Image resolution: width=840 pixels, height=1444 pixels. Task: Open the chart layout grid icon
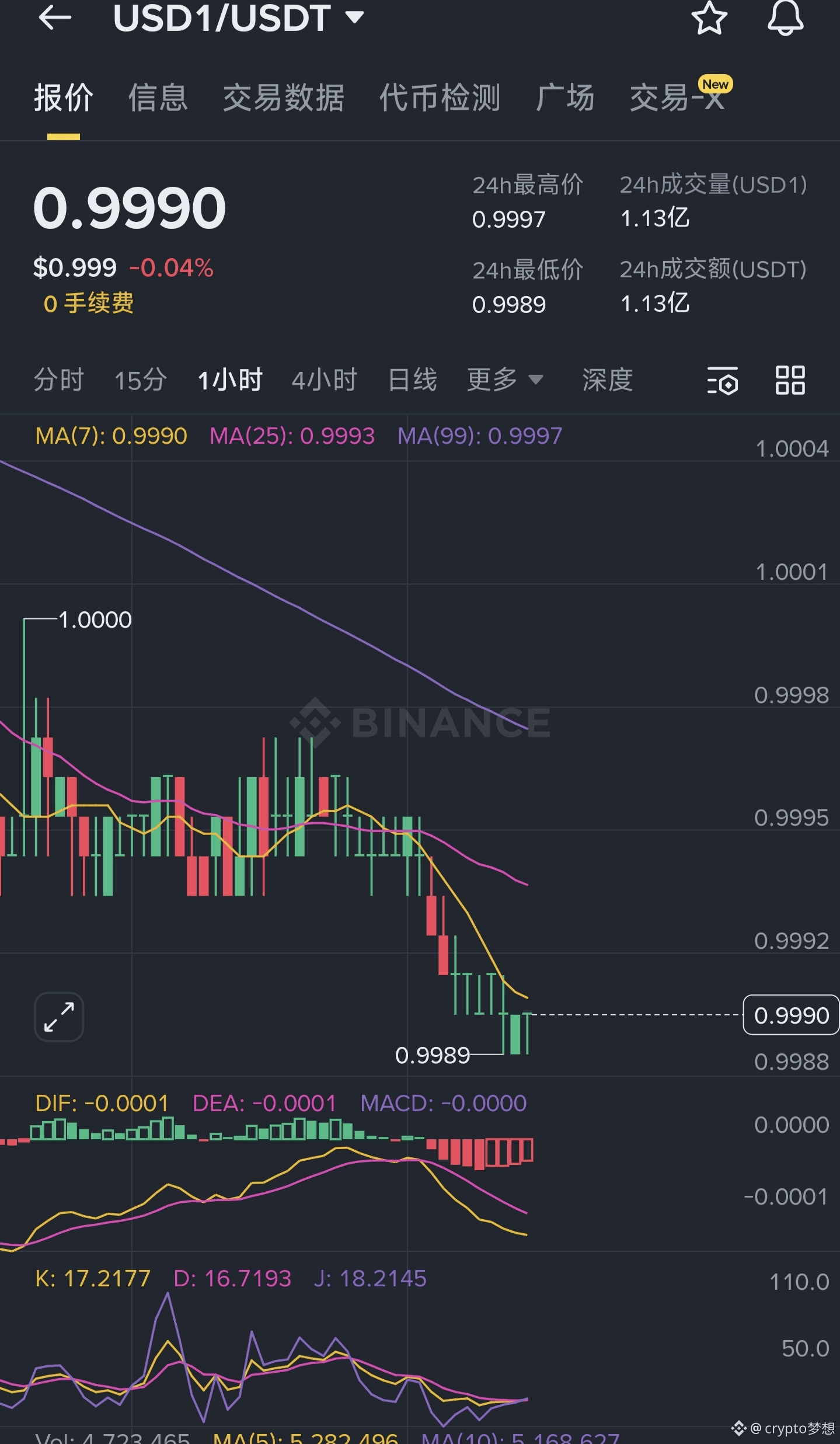pyautogui.click(x=790, y=380)
